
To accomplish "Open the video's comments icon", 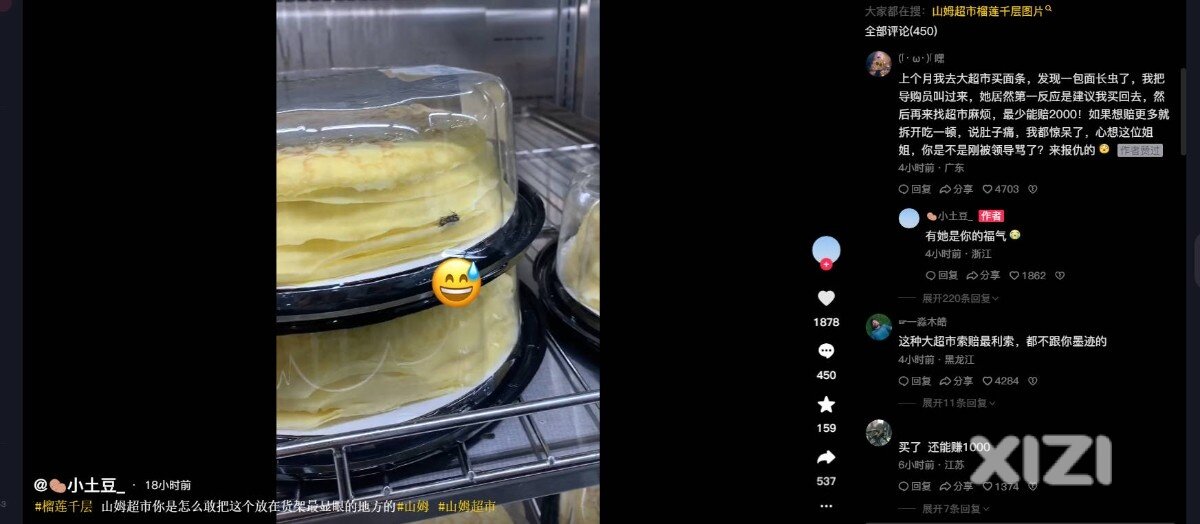I will click(x=826, y=351).
